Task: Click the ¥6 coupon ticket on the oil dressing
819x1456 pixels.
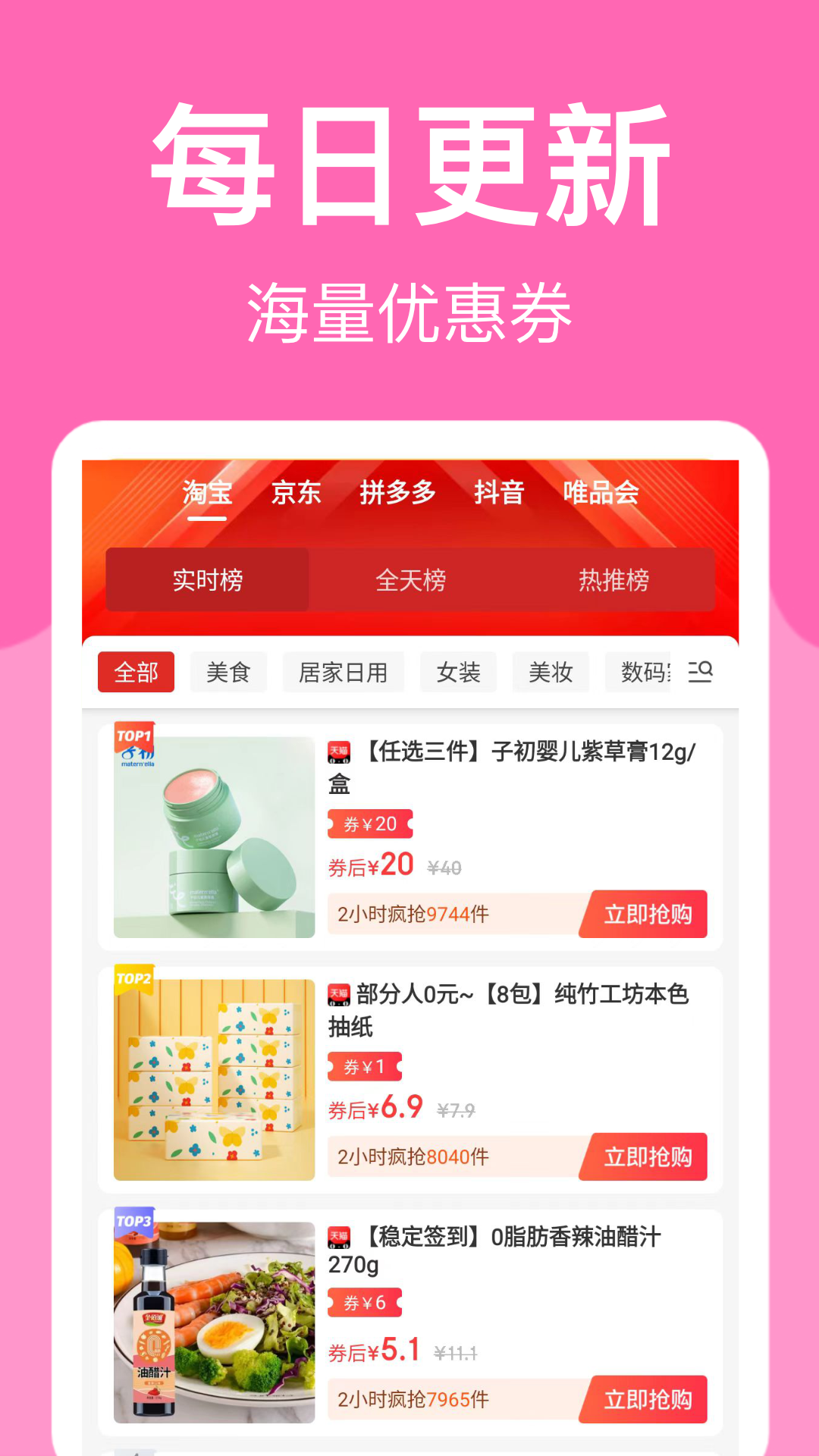Action: coord(364,1302)
